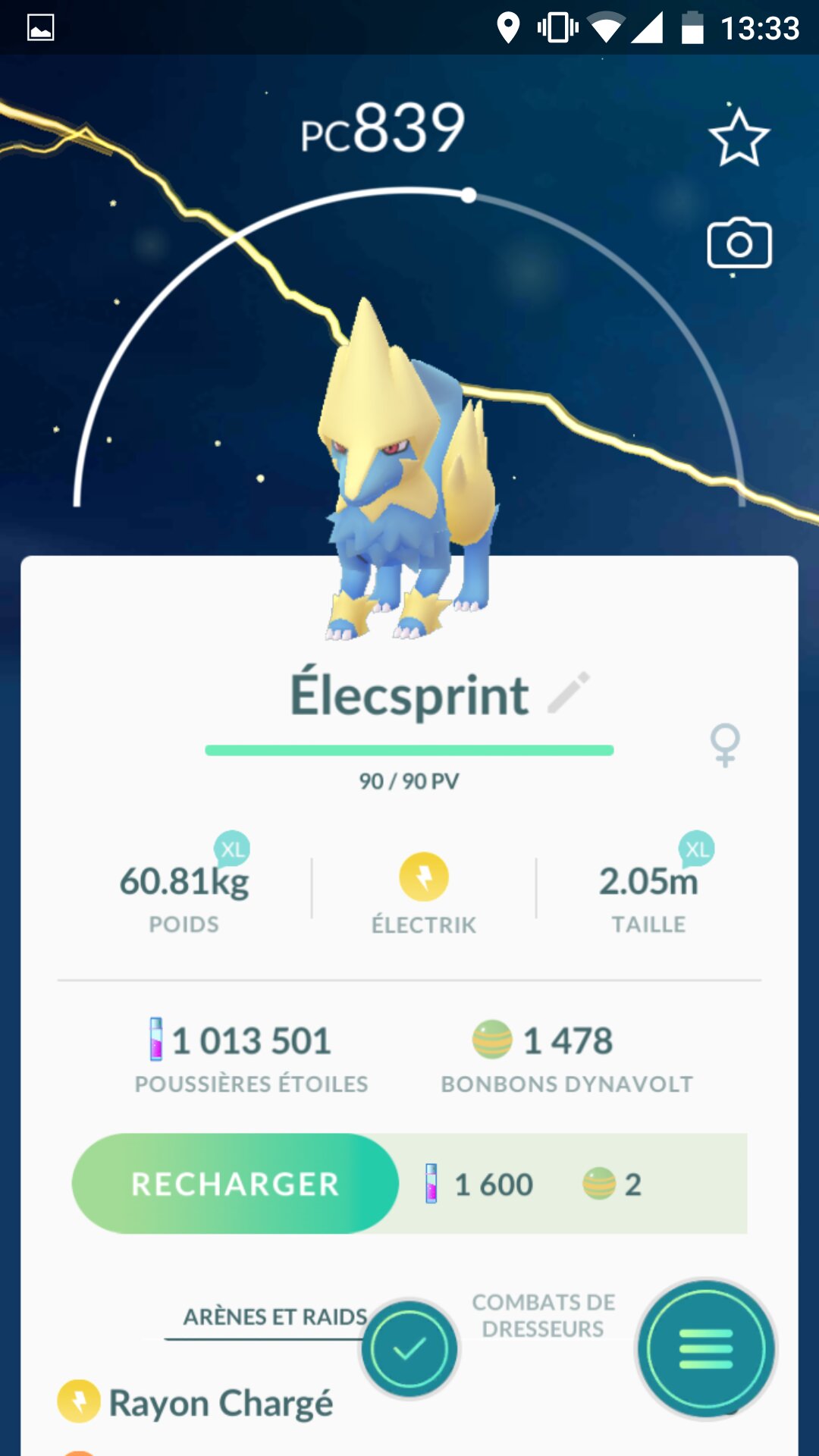The image size is (819, 1456).
Task: Confirm with the round checkmark button
Action: [409, 1349]
